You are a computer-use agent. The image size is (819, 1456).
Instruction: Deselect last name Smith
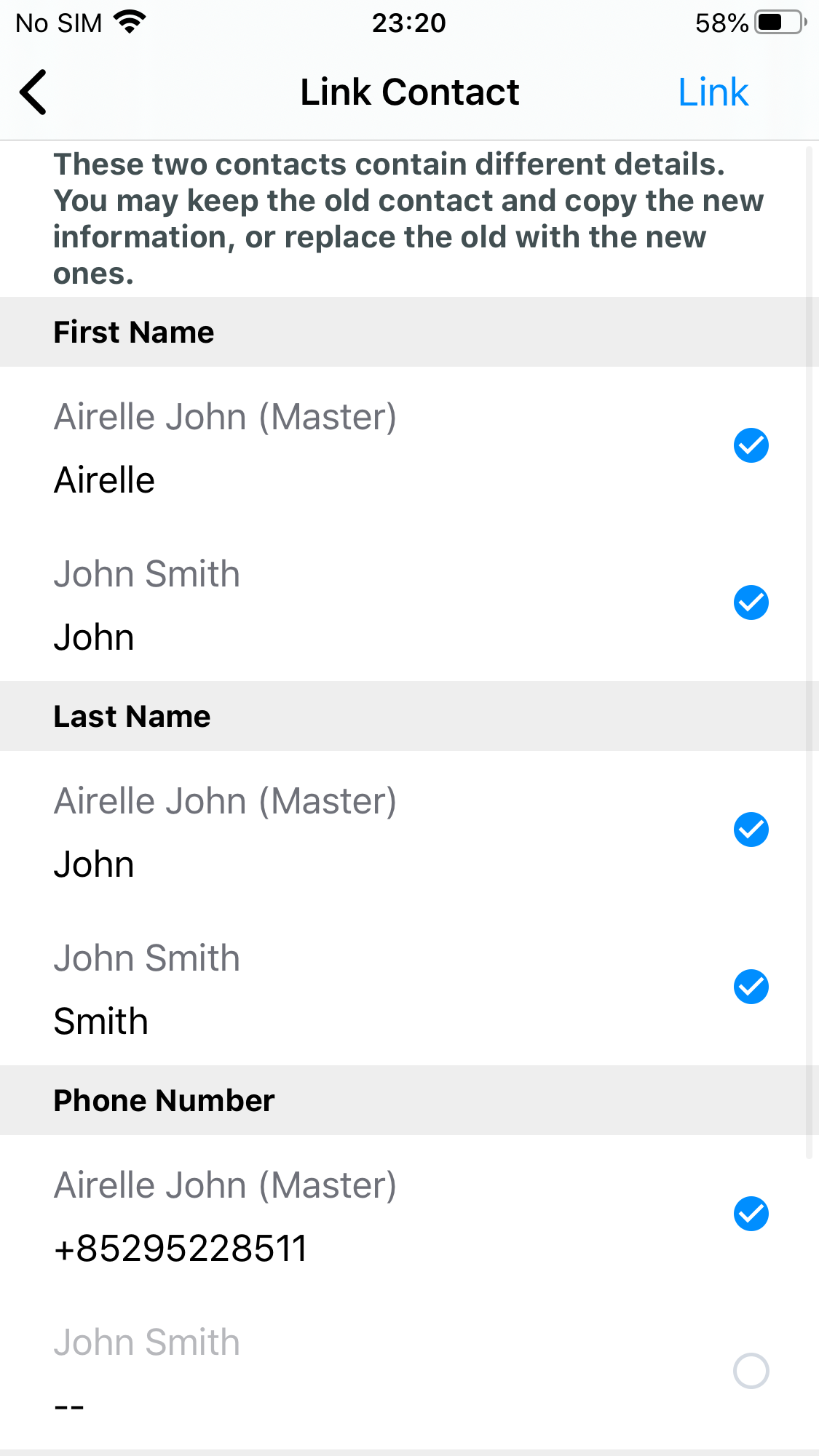pyautogui.click(x=751, y=987)
